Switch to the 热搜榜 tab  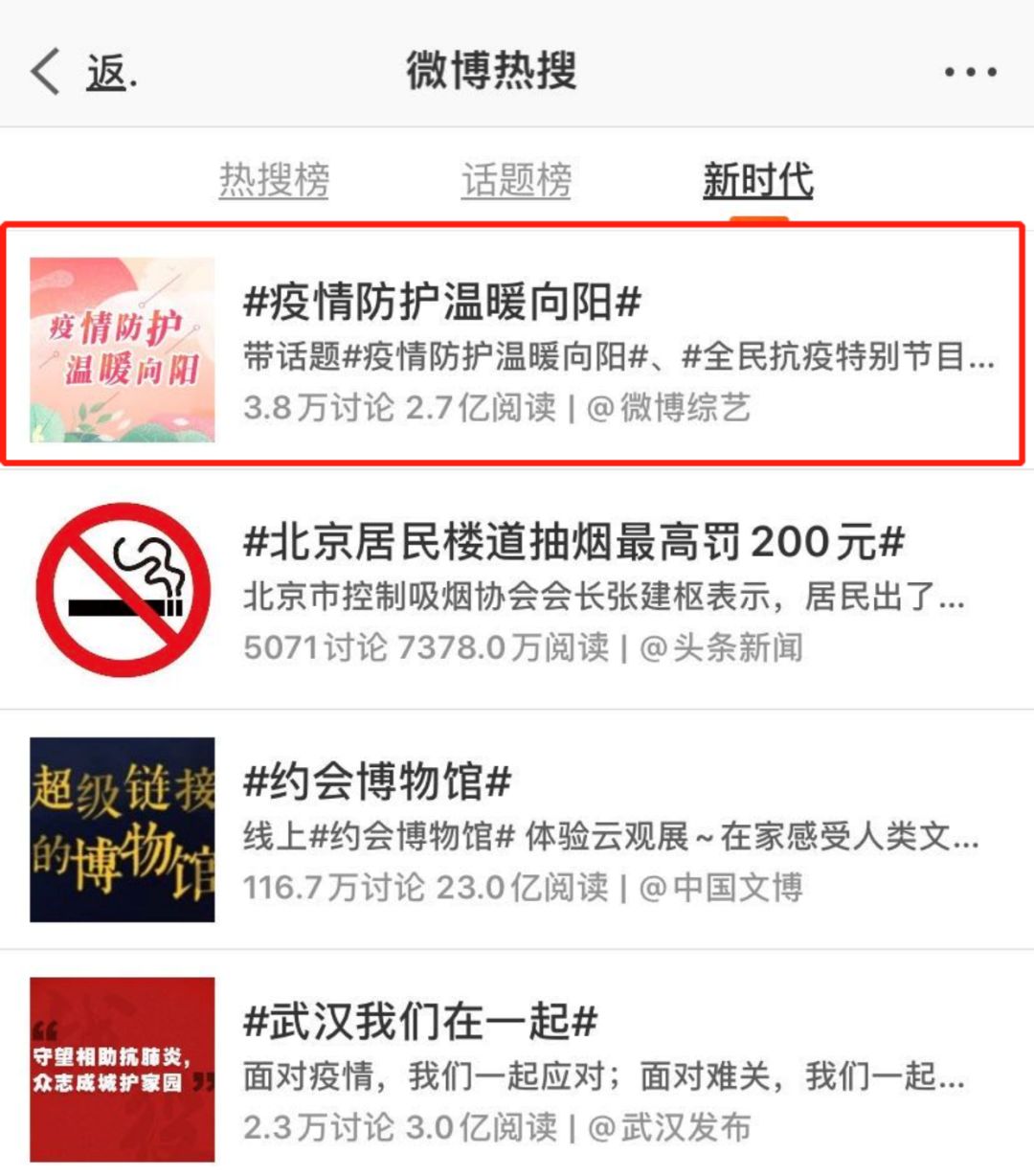click(x=274, y=180)
